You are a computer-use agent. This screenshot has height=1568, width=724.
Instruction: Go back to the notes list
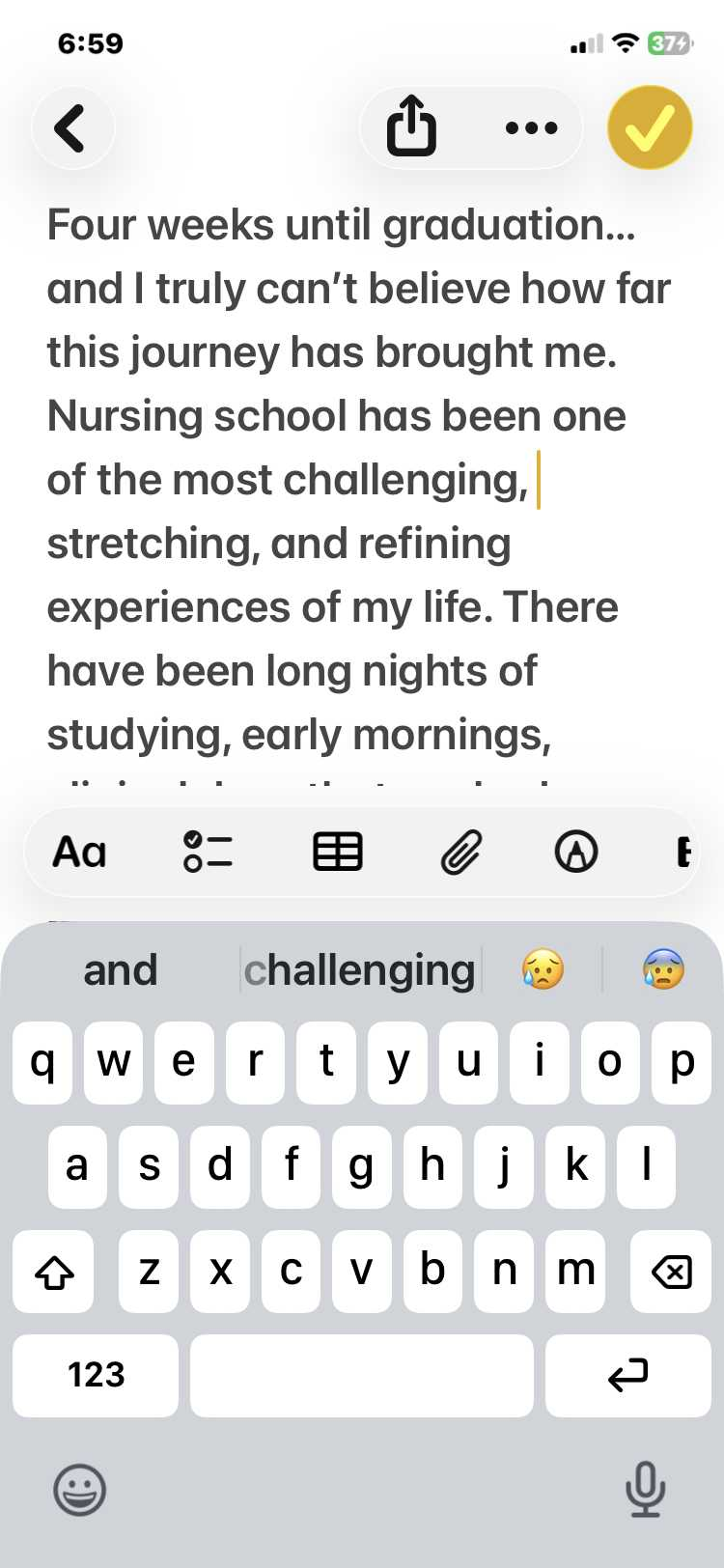click(72, 127)
